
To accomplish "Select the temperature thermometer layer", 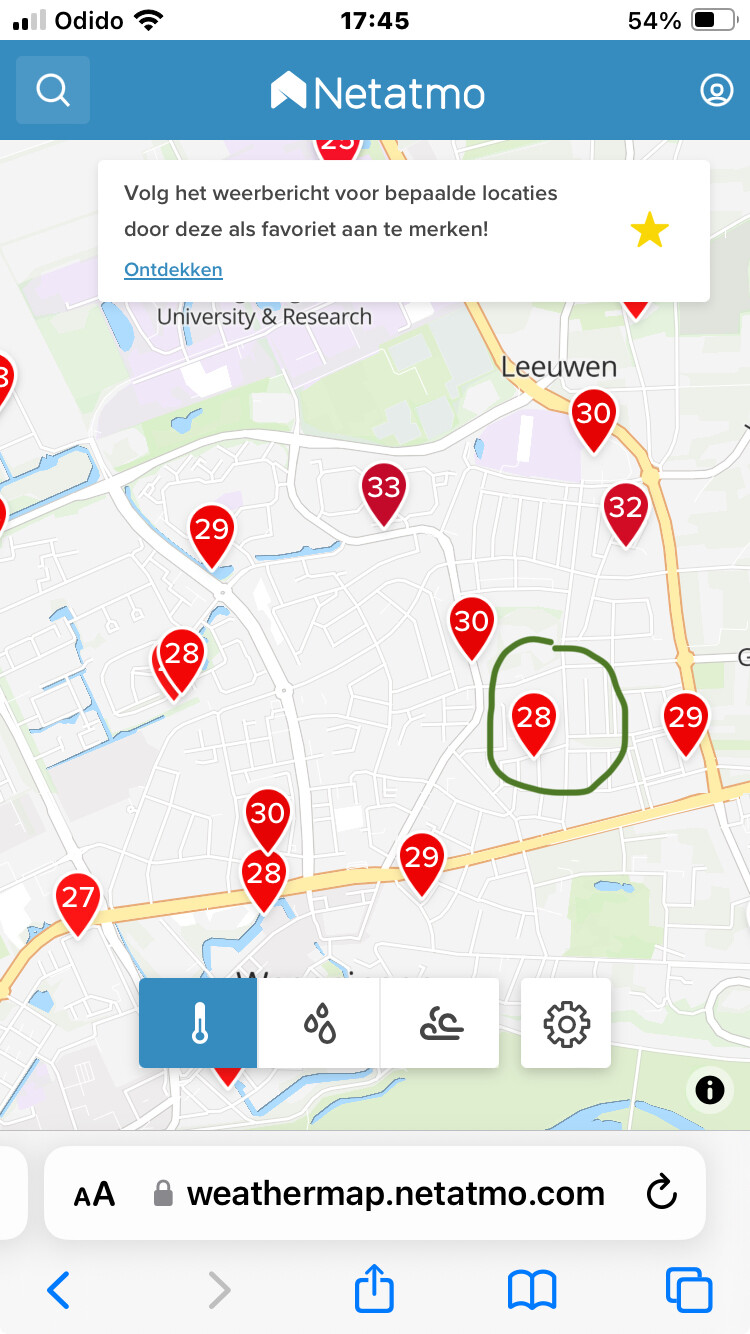I will [198, 1023].
